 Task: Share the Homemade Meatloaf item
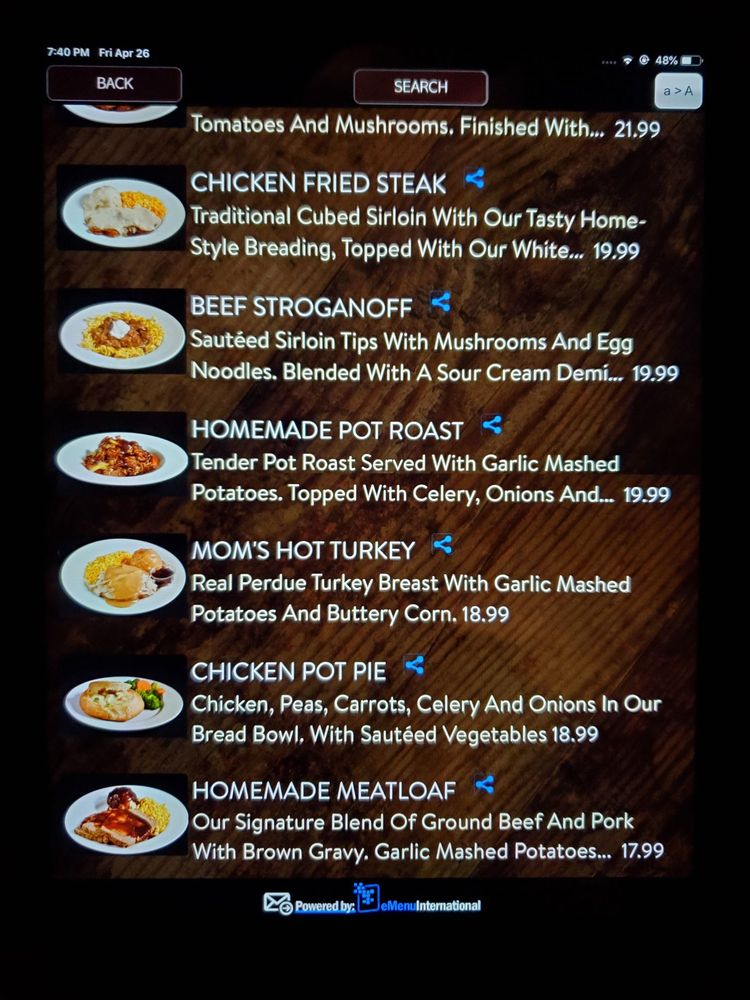pyautogui.click(x=485, y=786)
